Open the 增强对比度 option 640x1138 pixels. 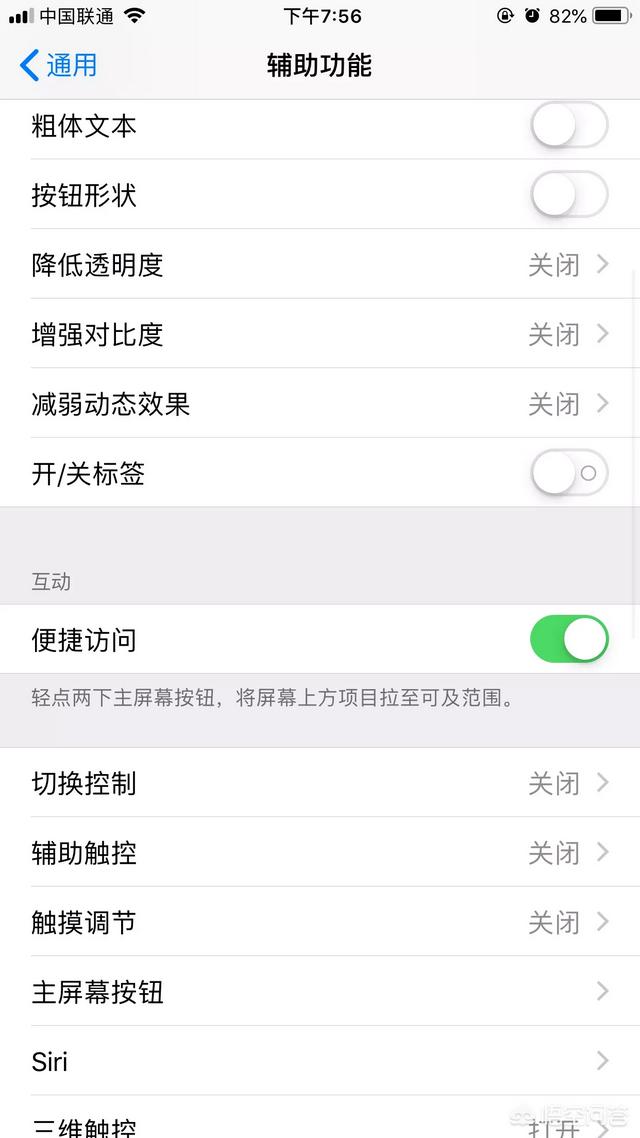pyautogui.click(x=320, y=334)
